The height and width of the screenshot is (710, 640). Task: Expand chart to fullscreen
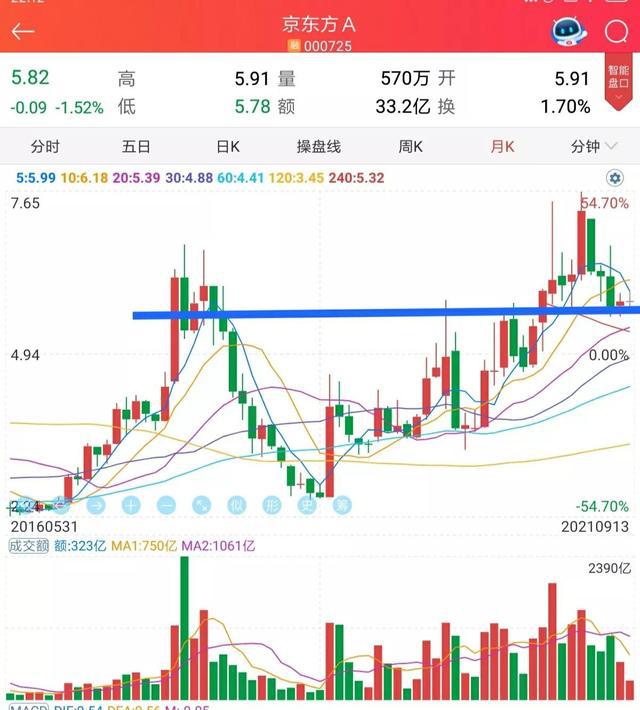click(201, 505)
